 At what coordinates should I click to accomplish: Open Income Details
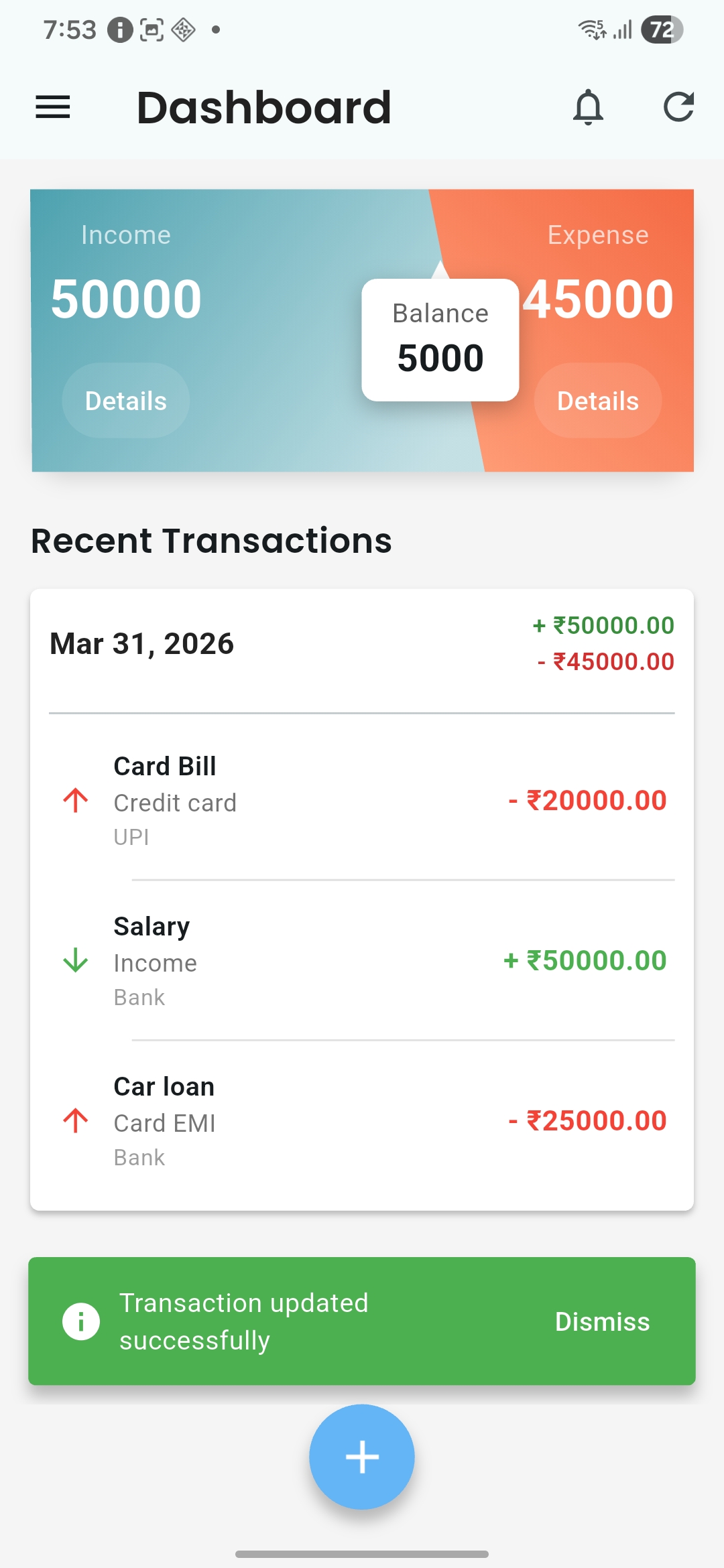pyautogui.click(x=125, y=399)
